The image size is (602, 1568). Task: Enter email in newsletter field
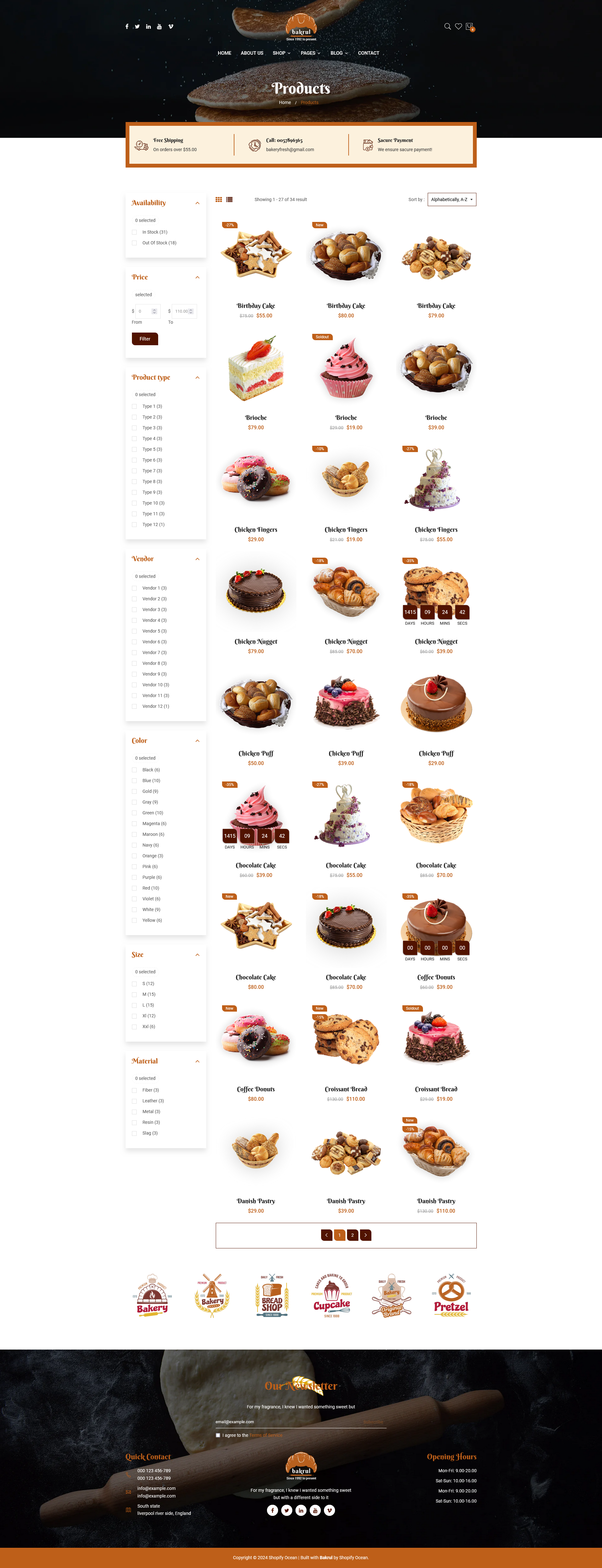(286, 1422)
